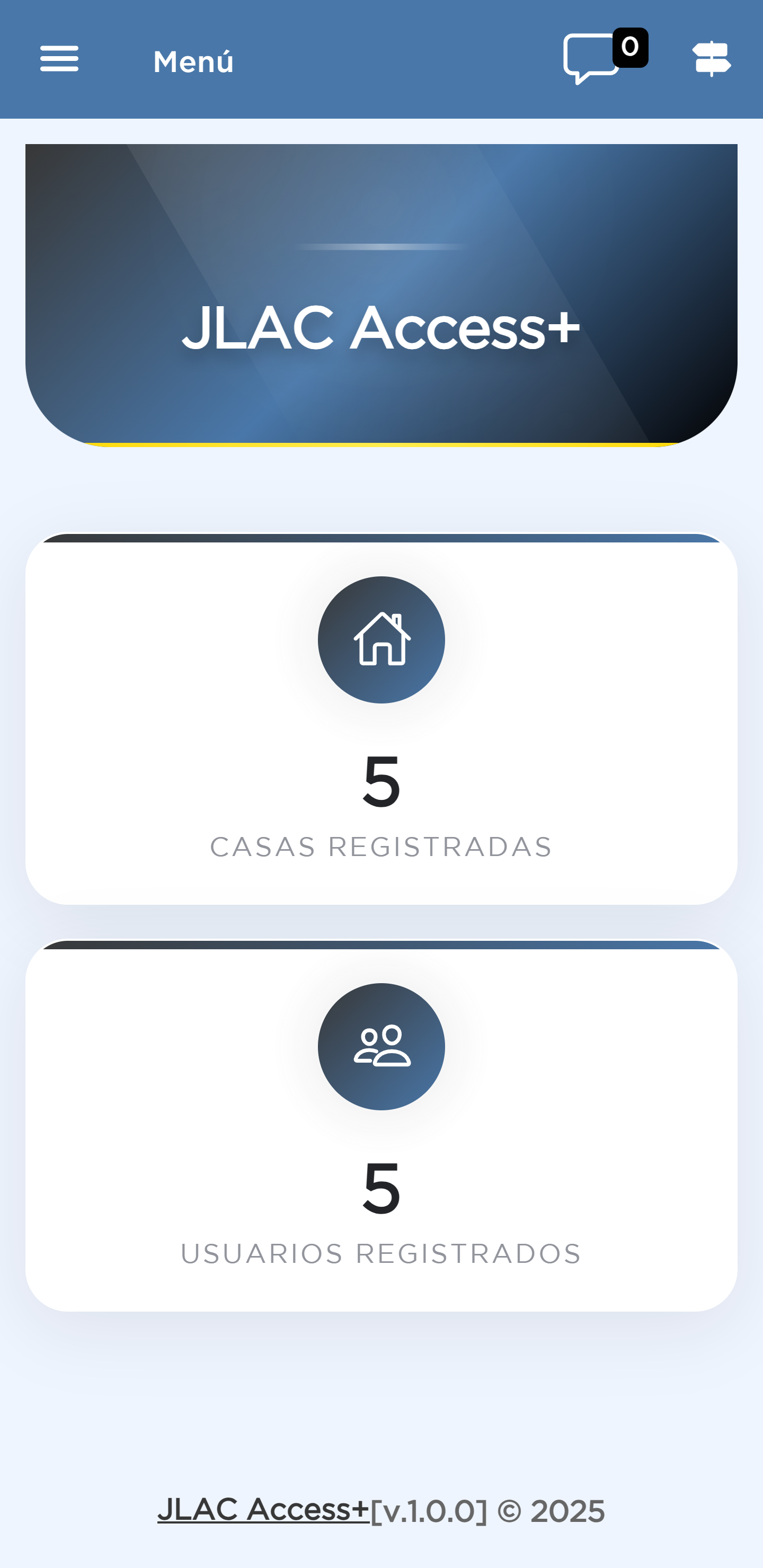Toggle the wayfinding signpost control
This screenshot has height=1568, width=763.
714,60
